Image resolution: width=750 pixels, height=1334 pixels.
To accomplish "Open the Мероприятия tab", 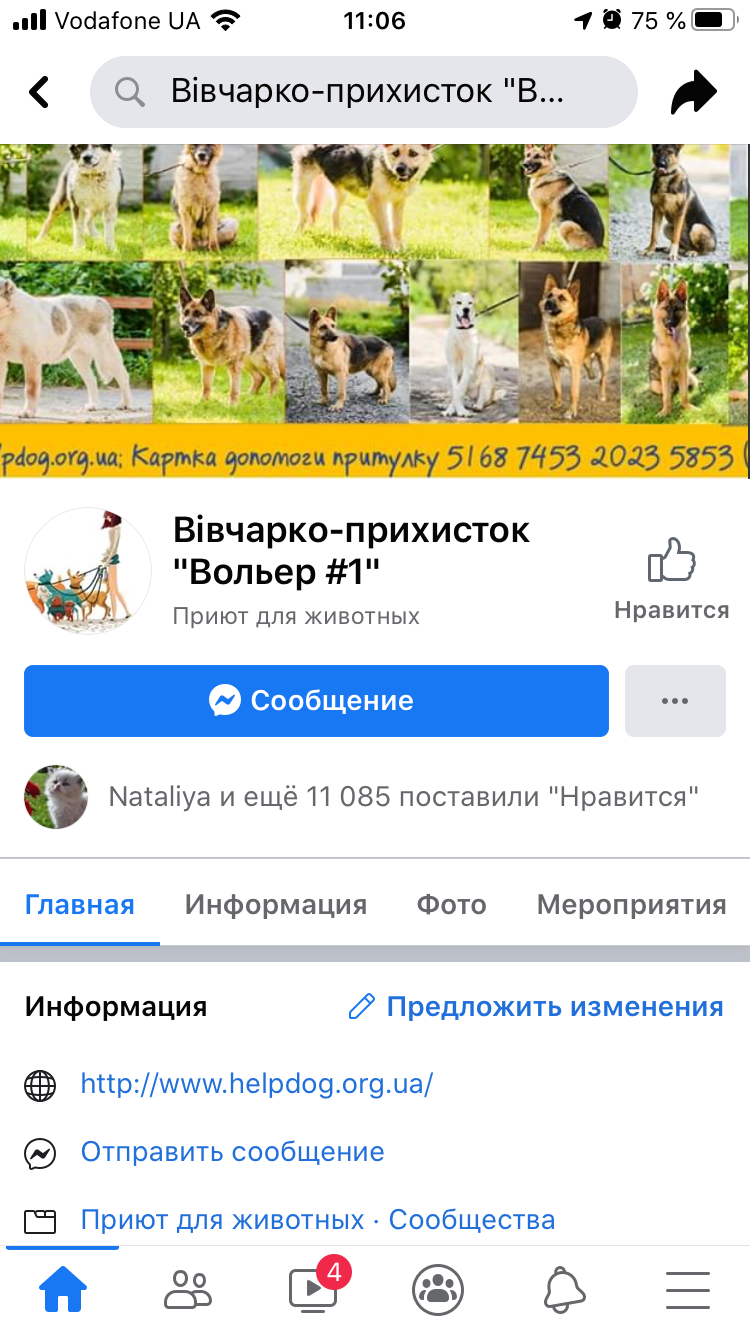I will (x=631, y=905).
